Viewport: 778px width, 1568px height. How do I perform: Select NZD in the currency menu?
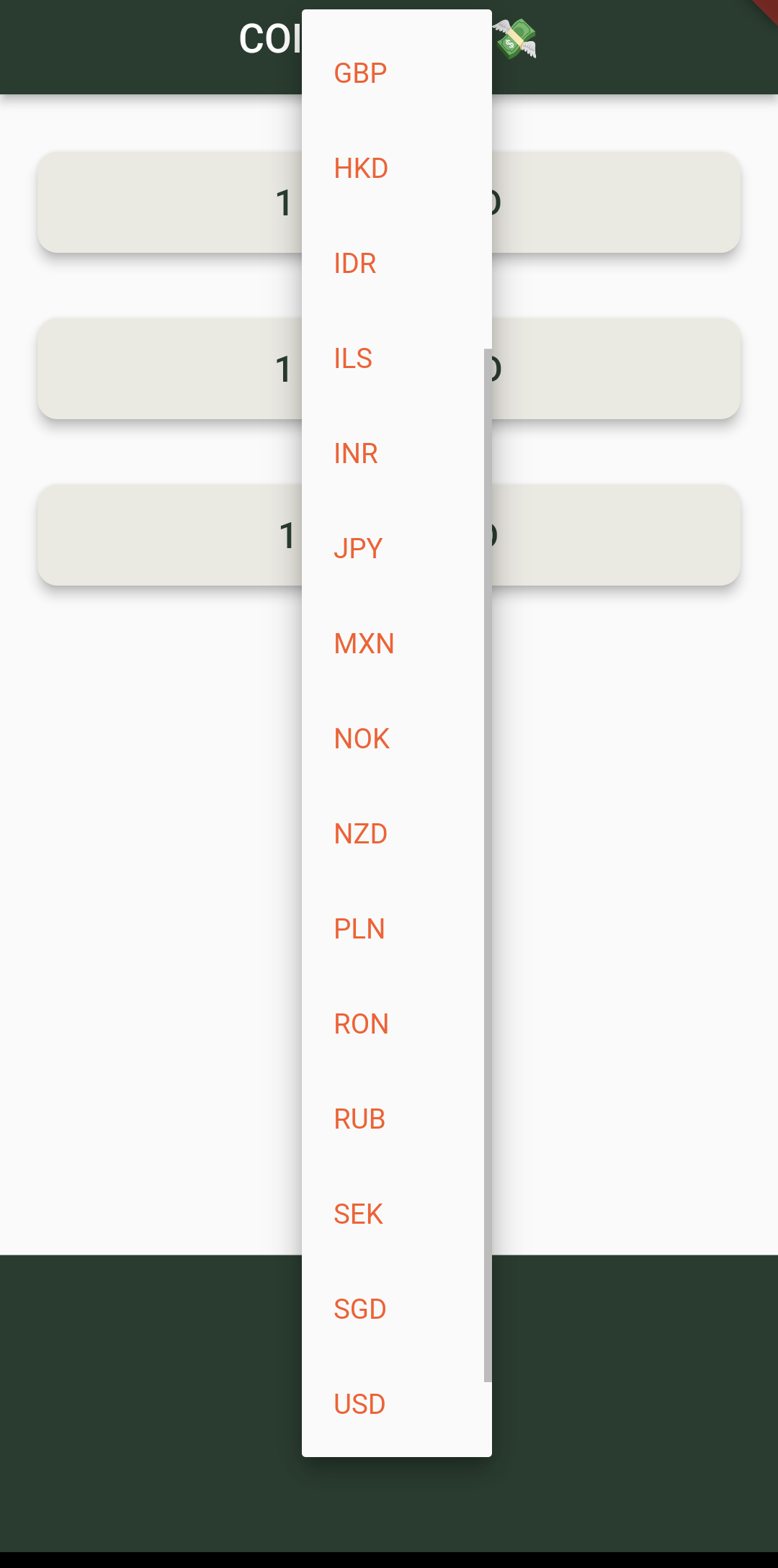[361, 834]
